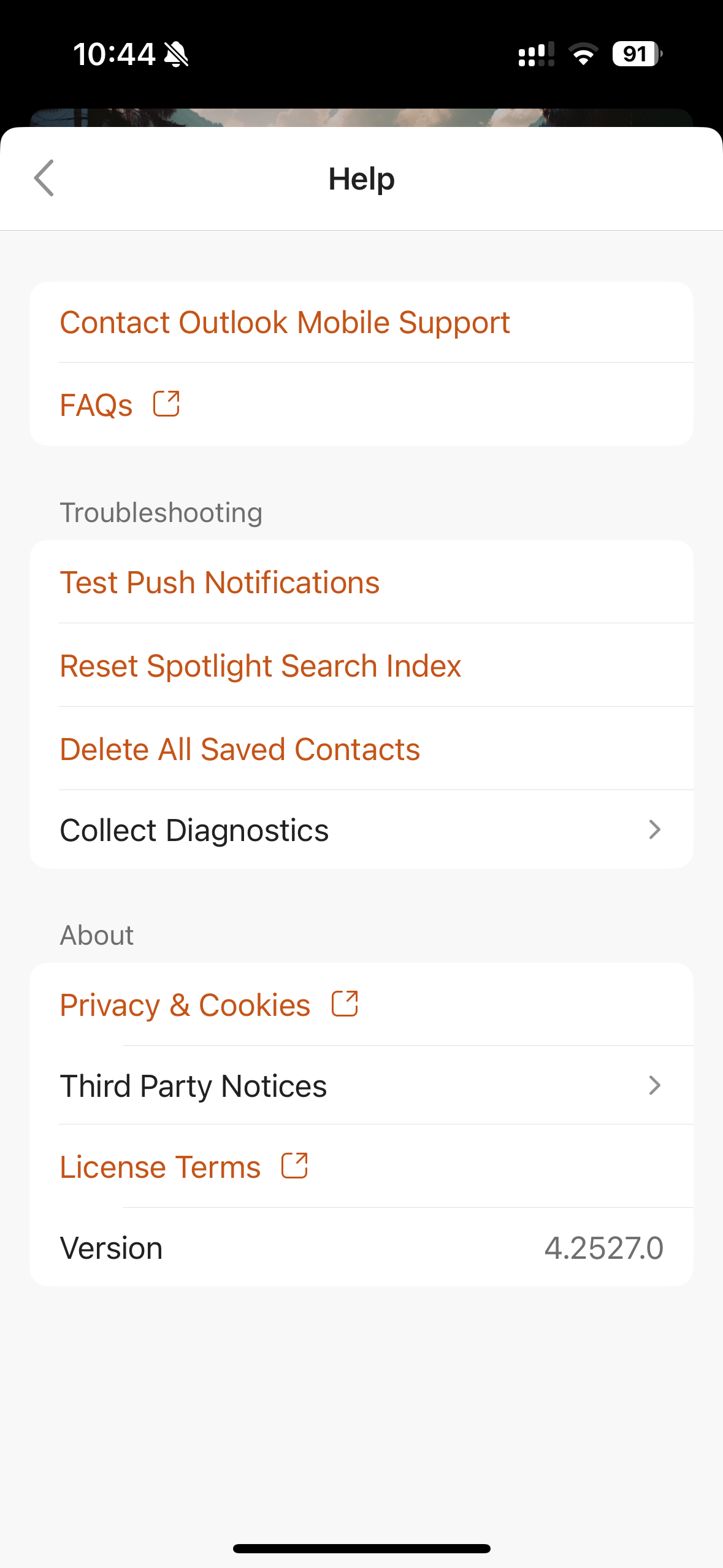Open Collect Diagnostics

[x=361, y=831]
